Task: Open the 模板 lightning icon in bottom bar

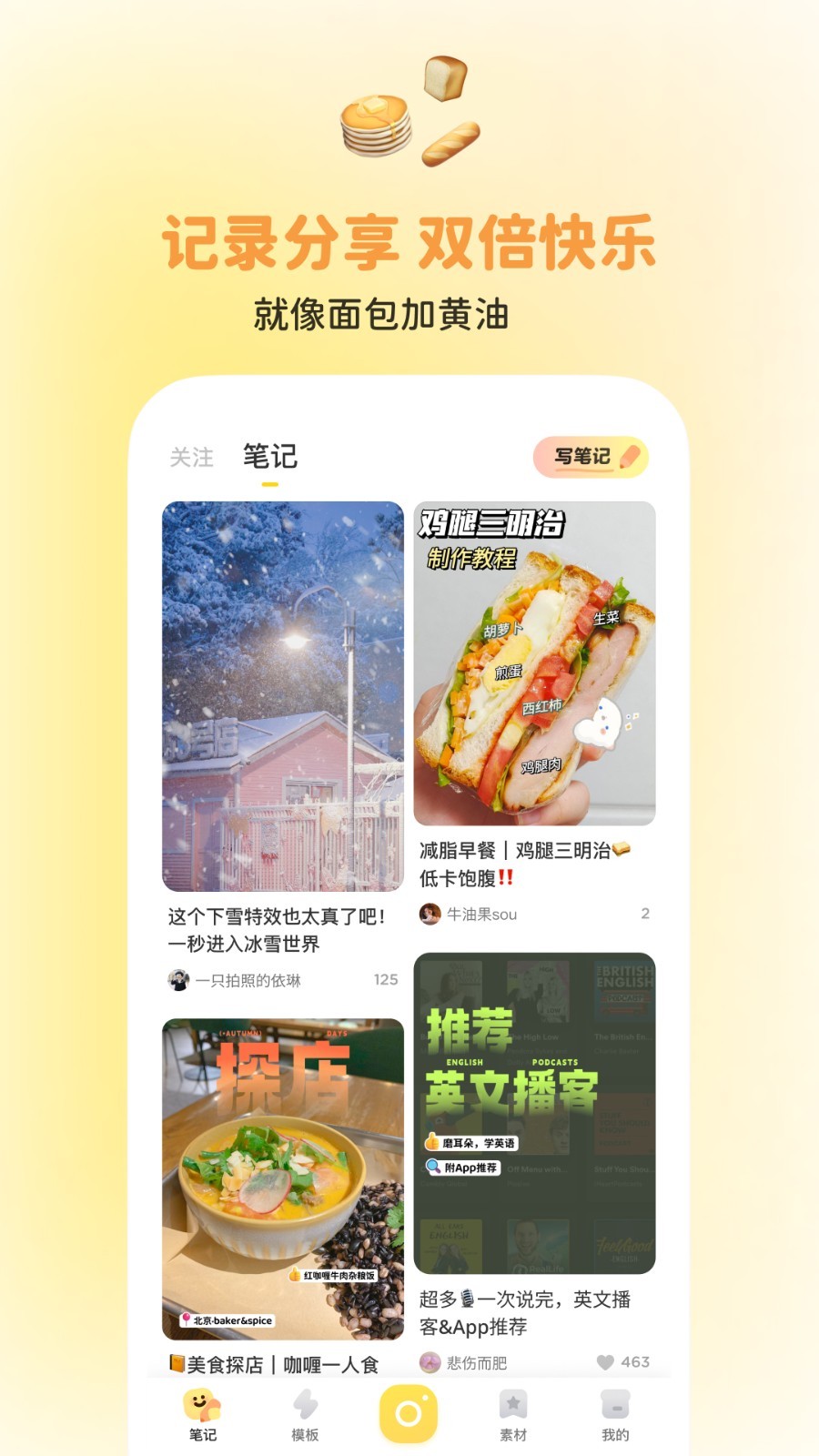Action: click(x=304, y=1406)
